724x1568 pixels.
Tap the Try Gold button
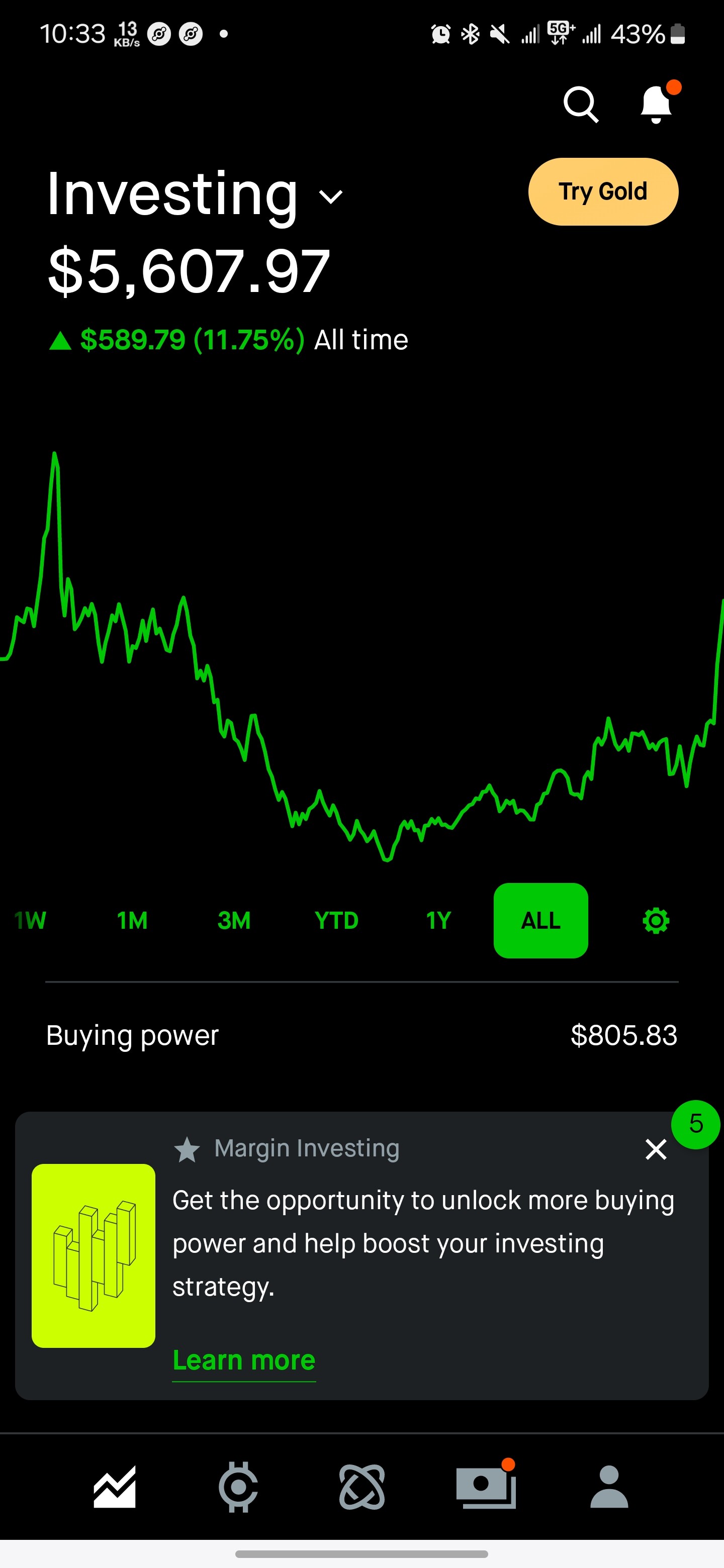click(603, 192)
